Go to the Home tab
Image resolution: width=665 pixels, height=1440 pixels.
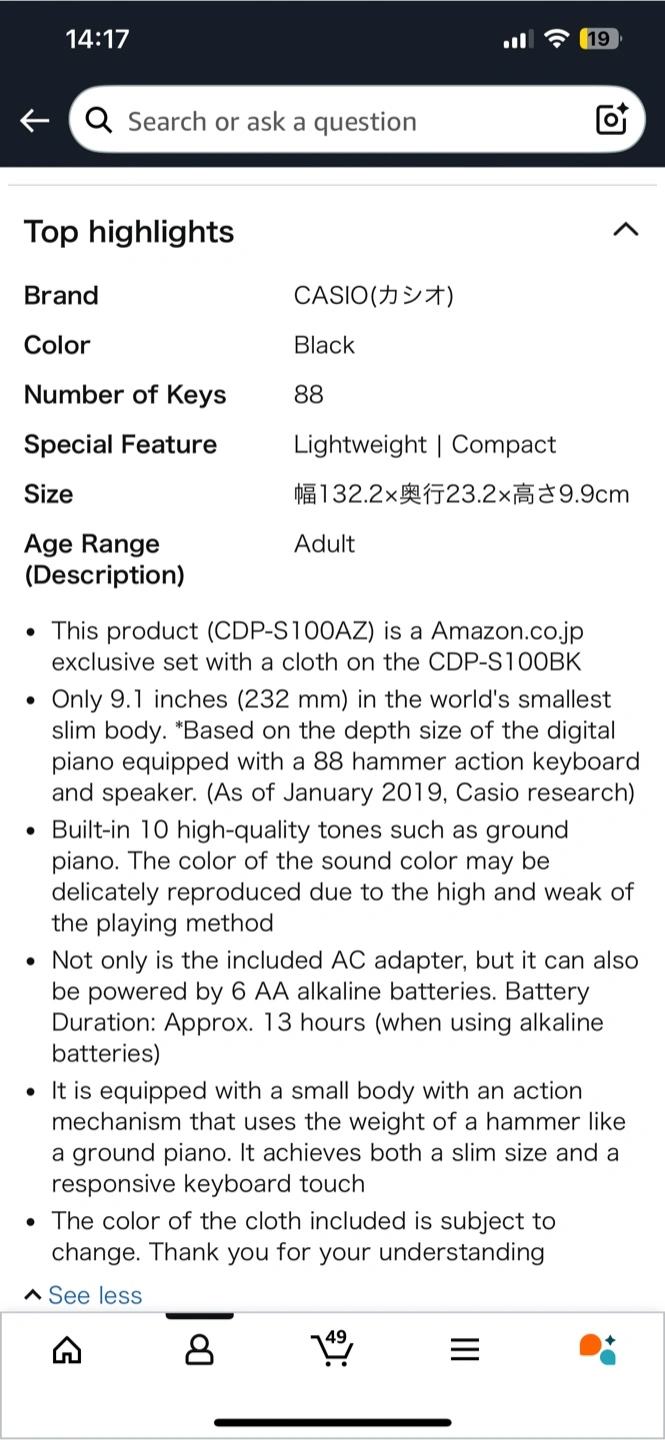pos(67,1350)
